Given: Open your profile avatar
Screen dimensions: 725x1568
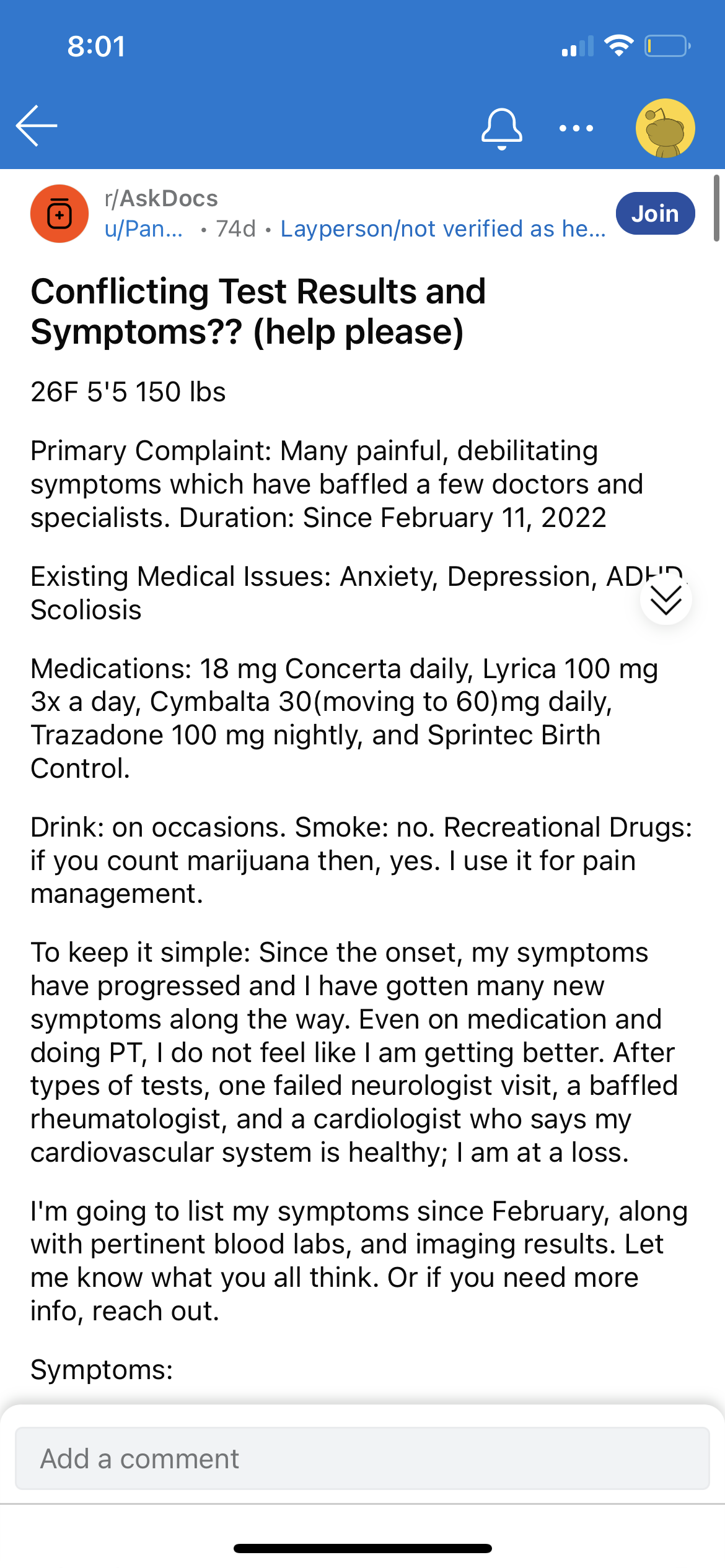Looking at the screenshot, I should 666,128.
